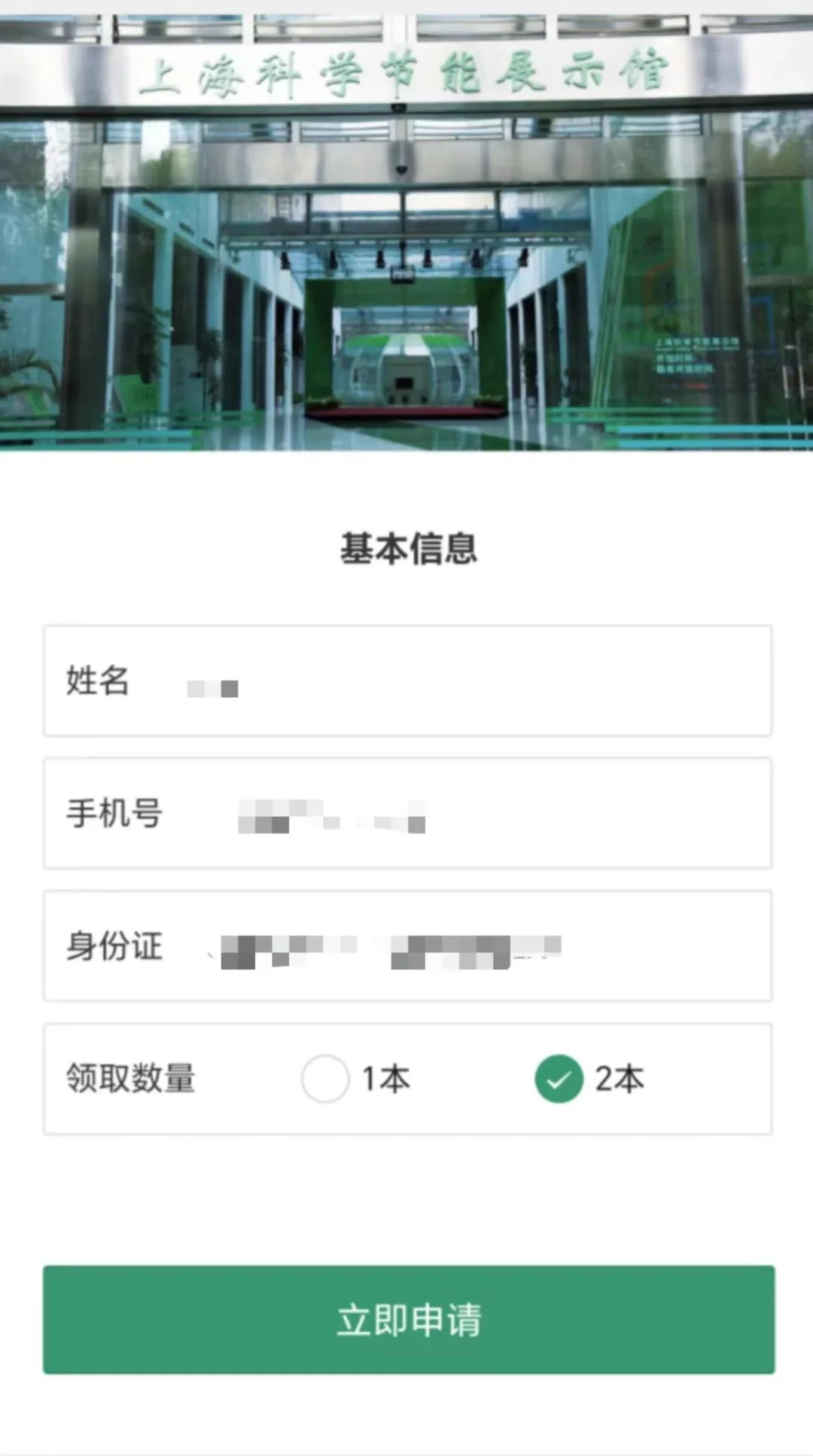Submit with the 立即申请 button

(x=409, y=1320)
